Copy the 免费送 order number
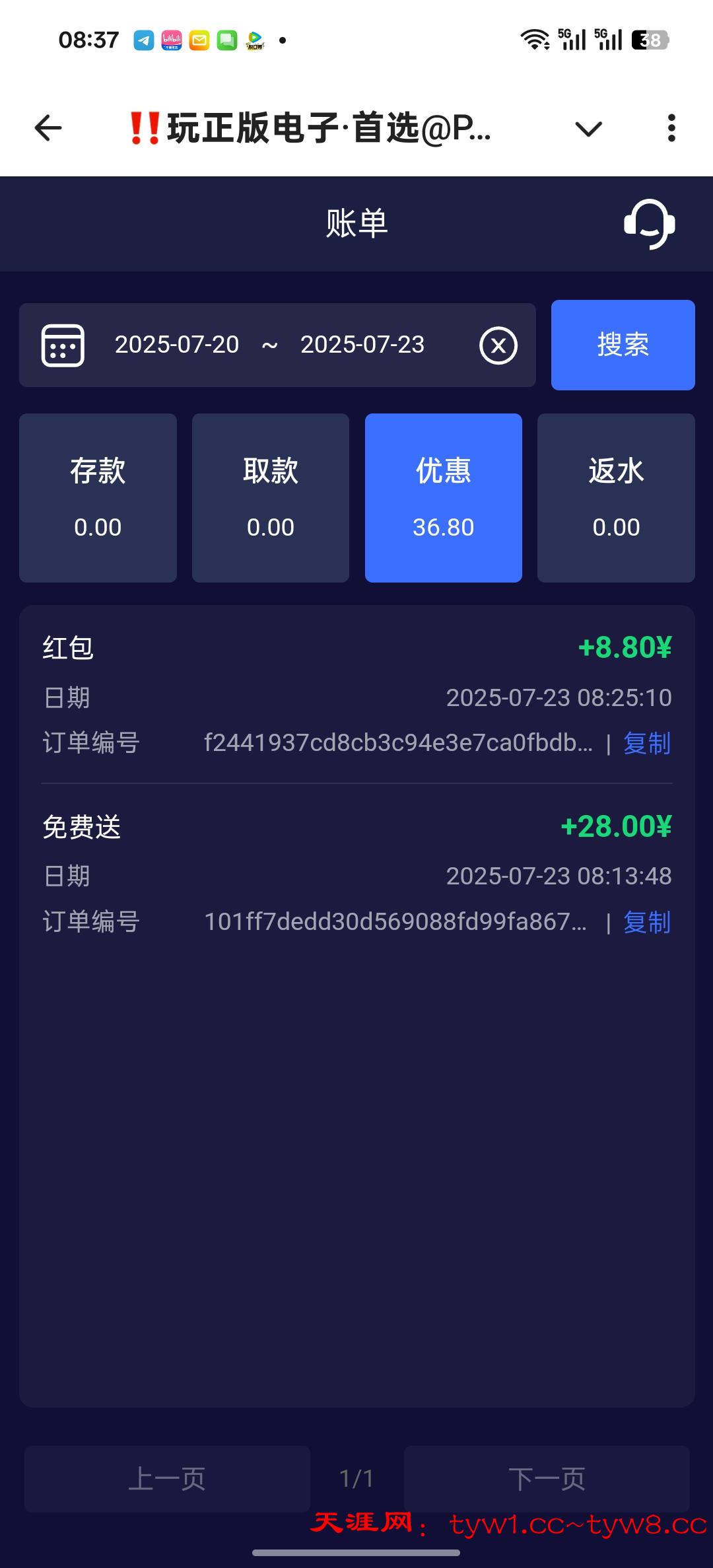Viewport: 713px width, 1568px height. click(647, 923)
